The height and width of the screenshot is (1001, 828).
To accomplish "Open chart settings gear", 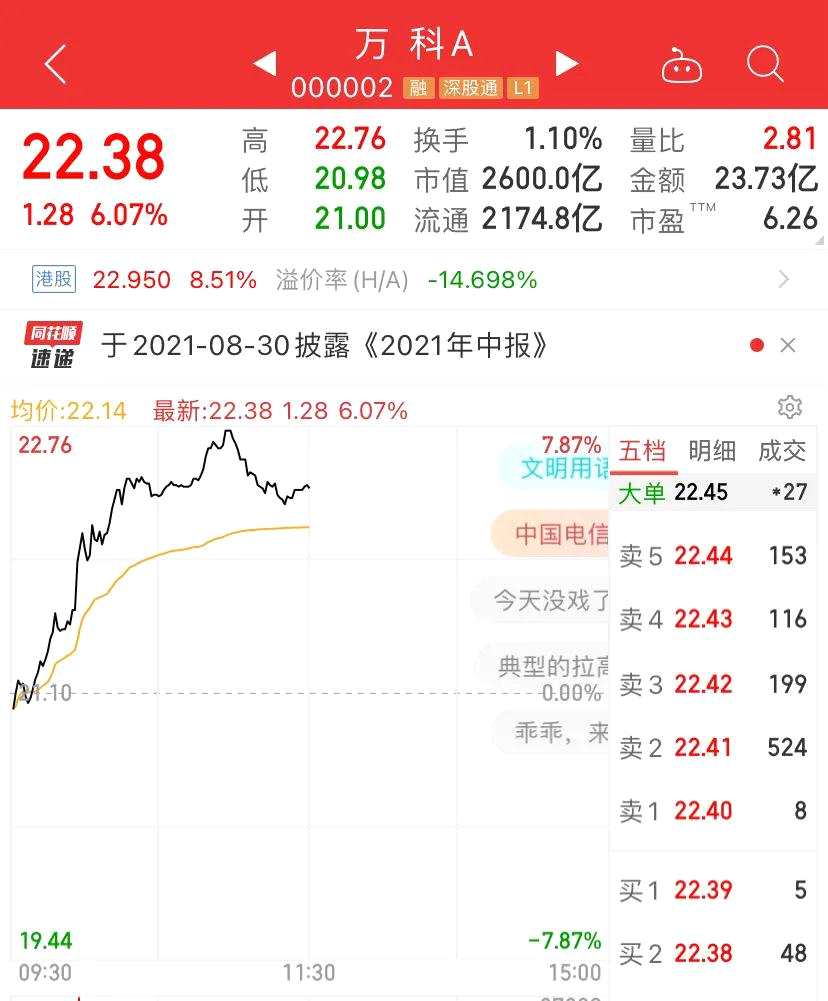I will (x=789, y=407).
